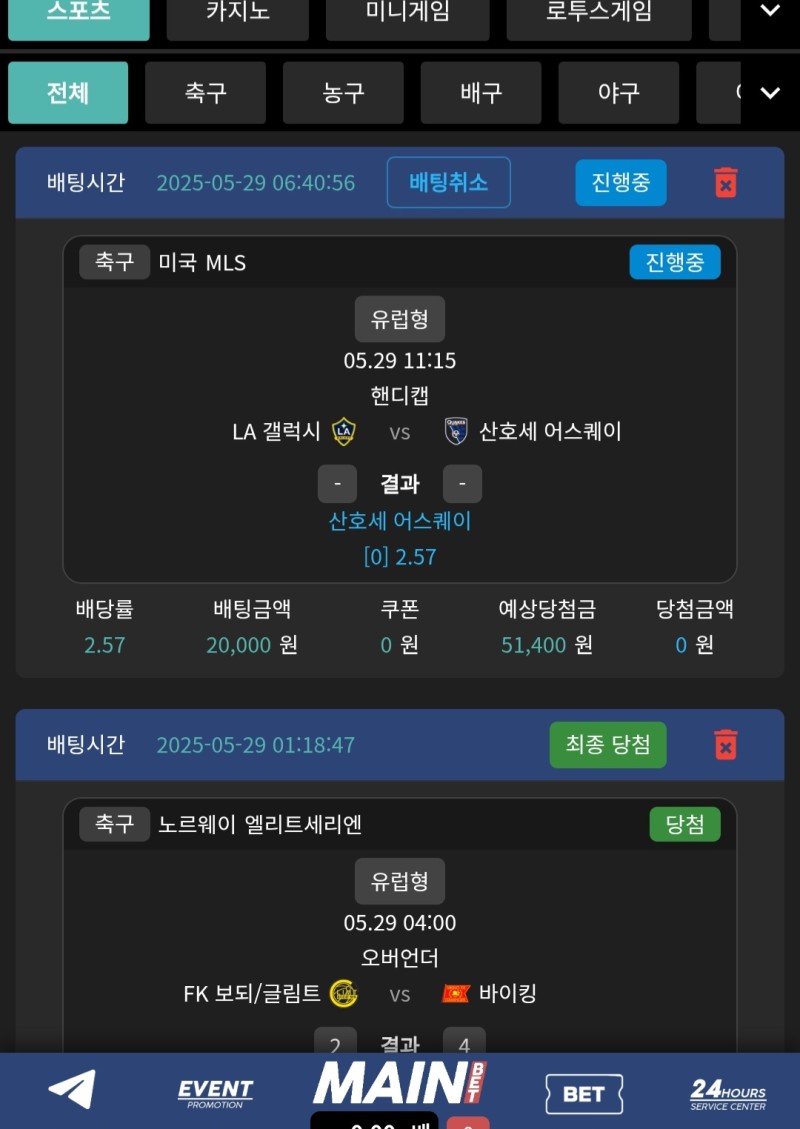Filter bets by 농구

343,93
